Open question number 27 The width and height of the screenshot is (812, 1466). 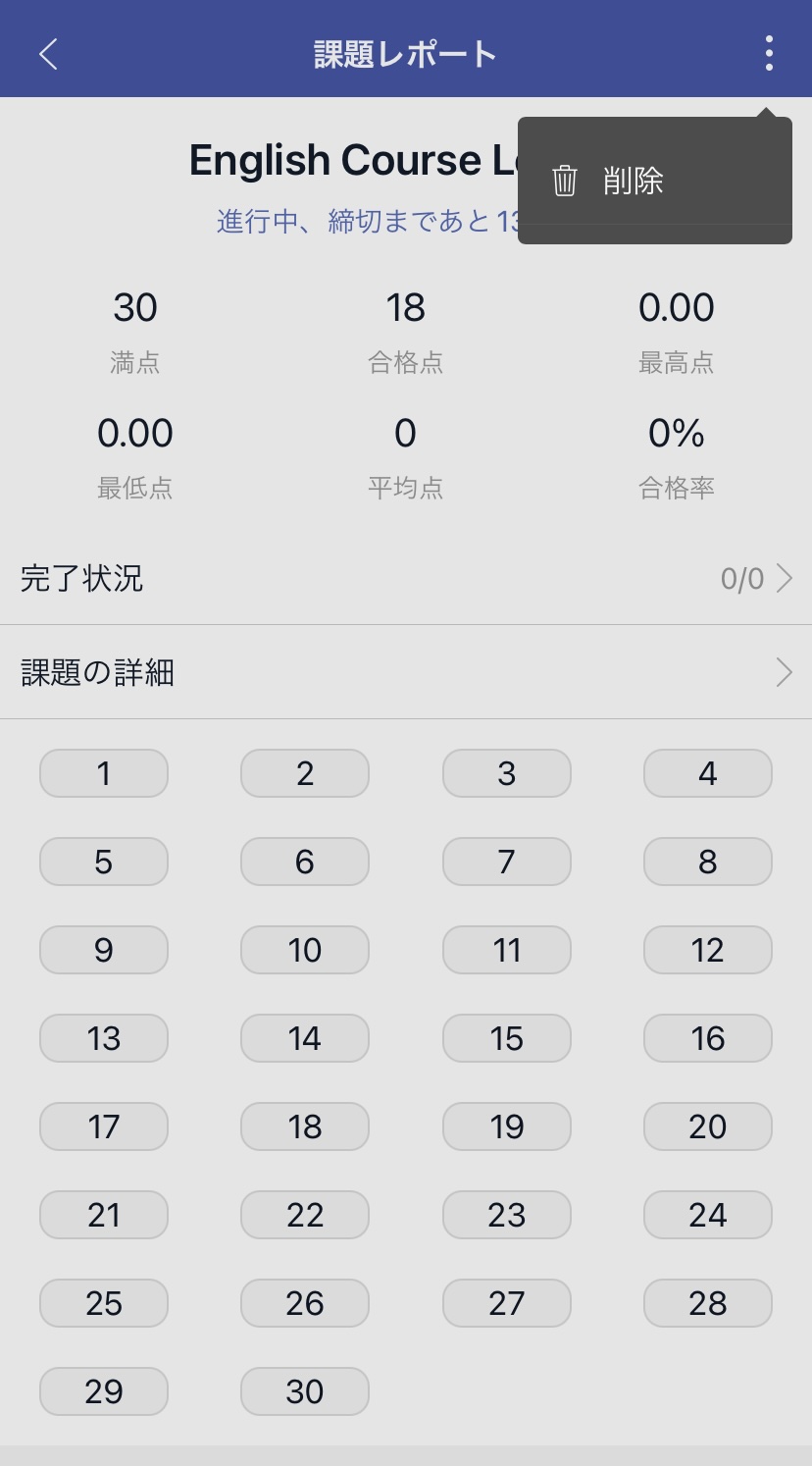coord(506,1303)
